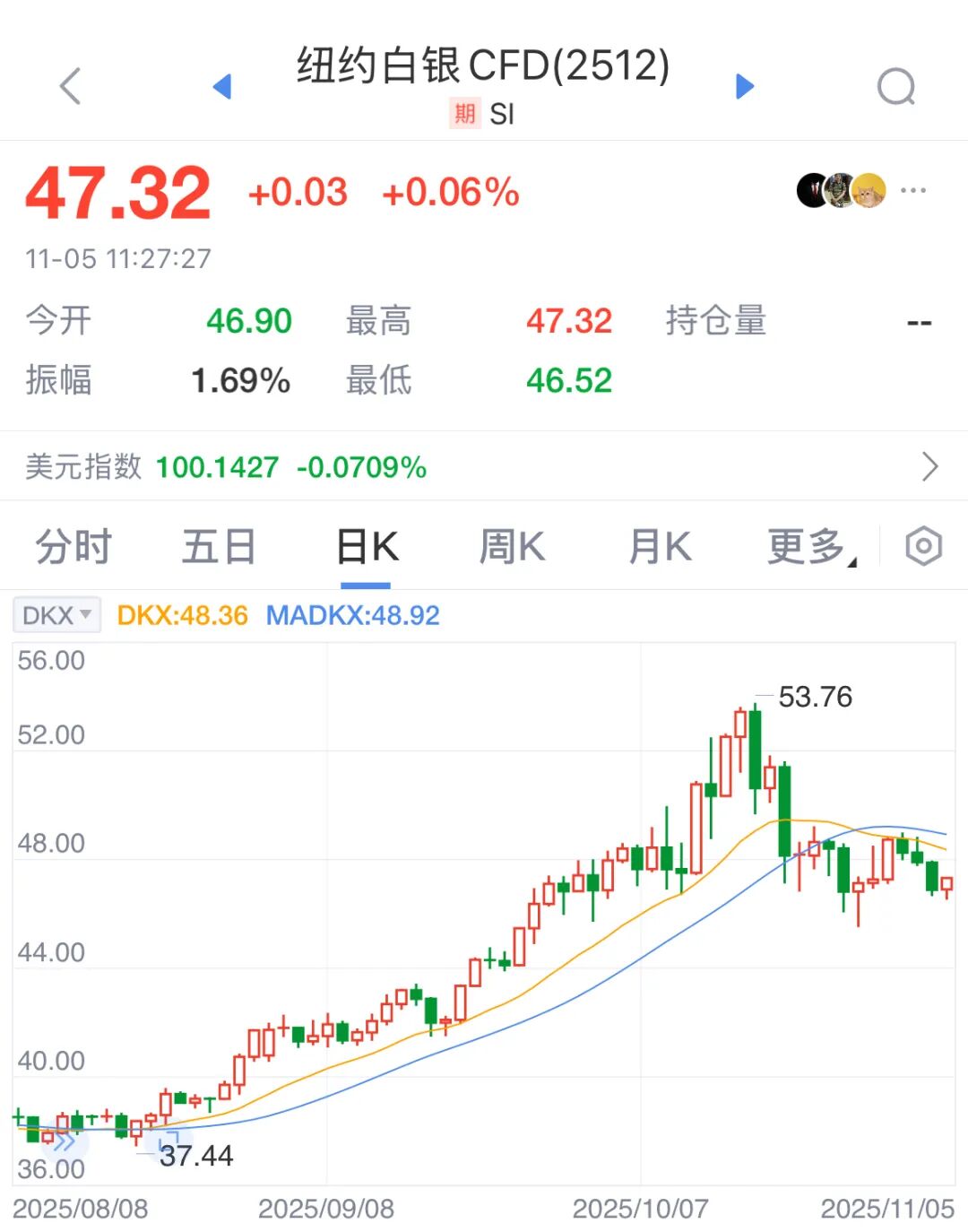Viewport: 968px width, 1232px height.
Task: Switch to the 月K chart tab
Action: coord(660,546)
